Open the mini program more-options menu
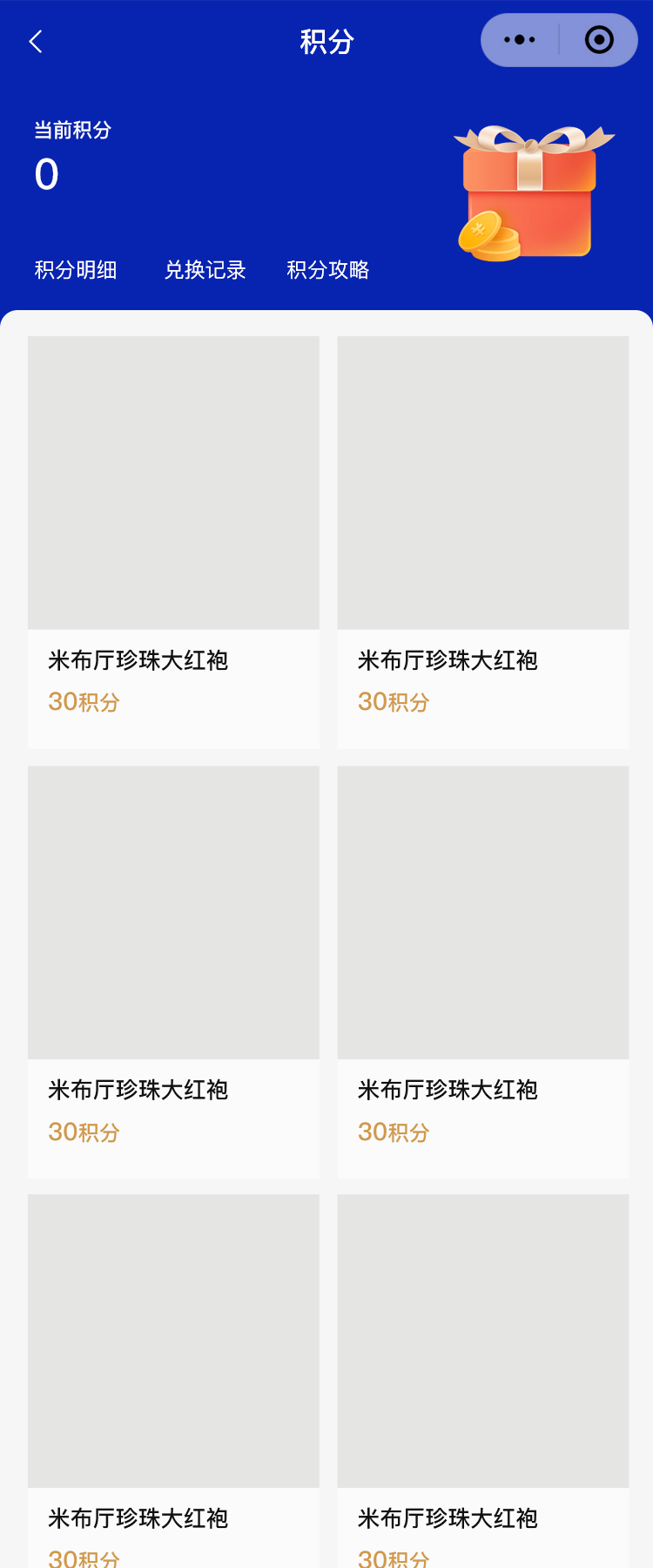The height and width of the screenshot is (1568, 653). coord(520,40)
